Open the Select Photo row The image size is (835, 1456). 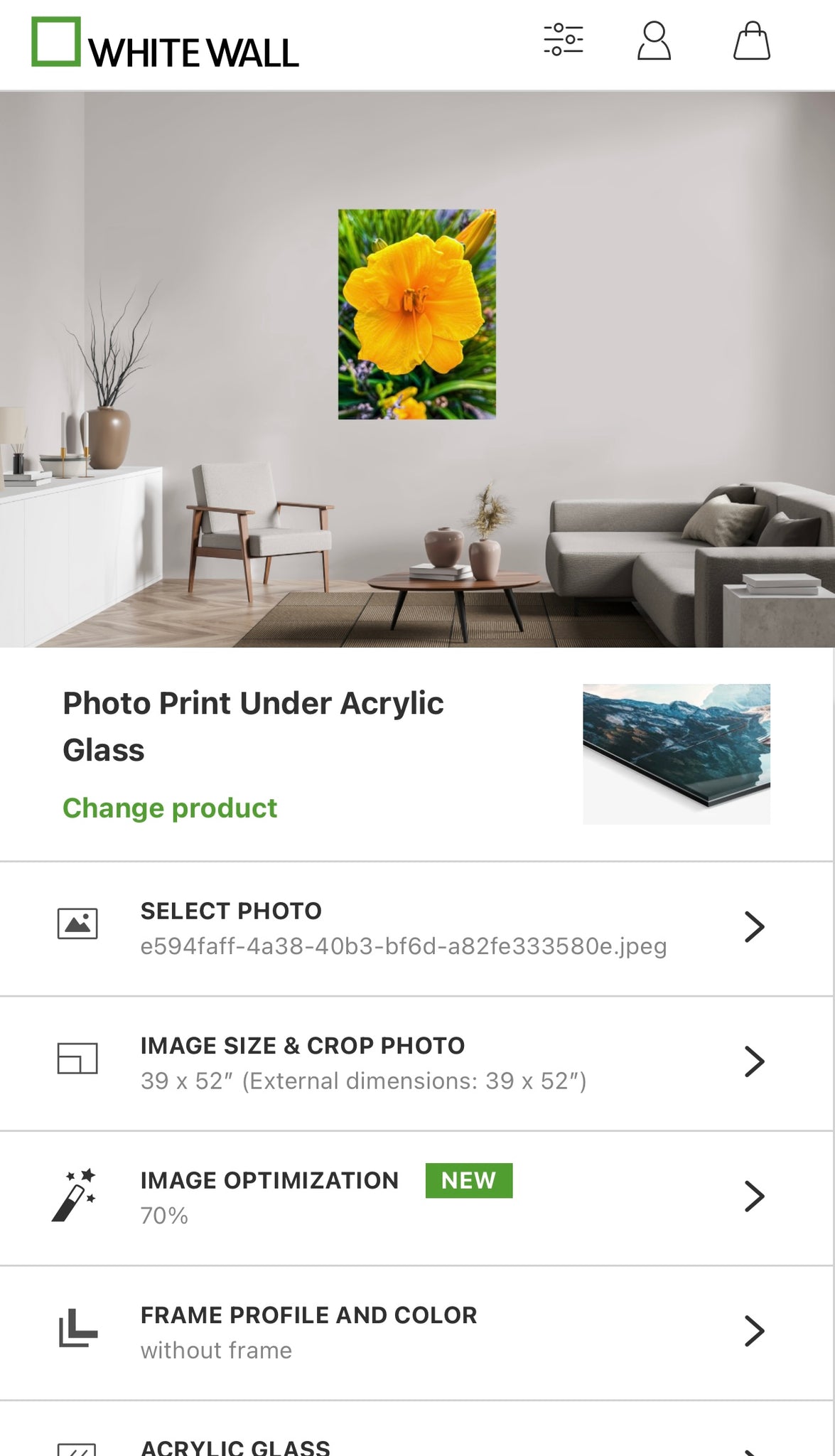click(417, 928)
